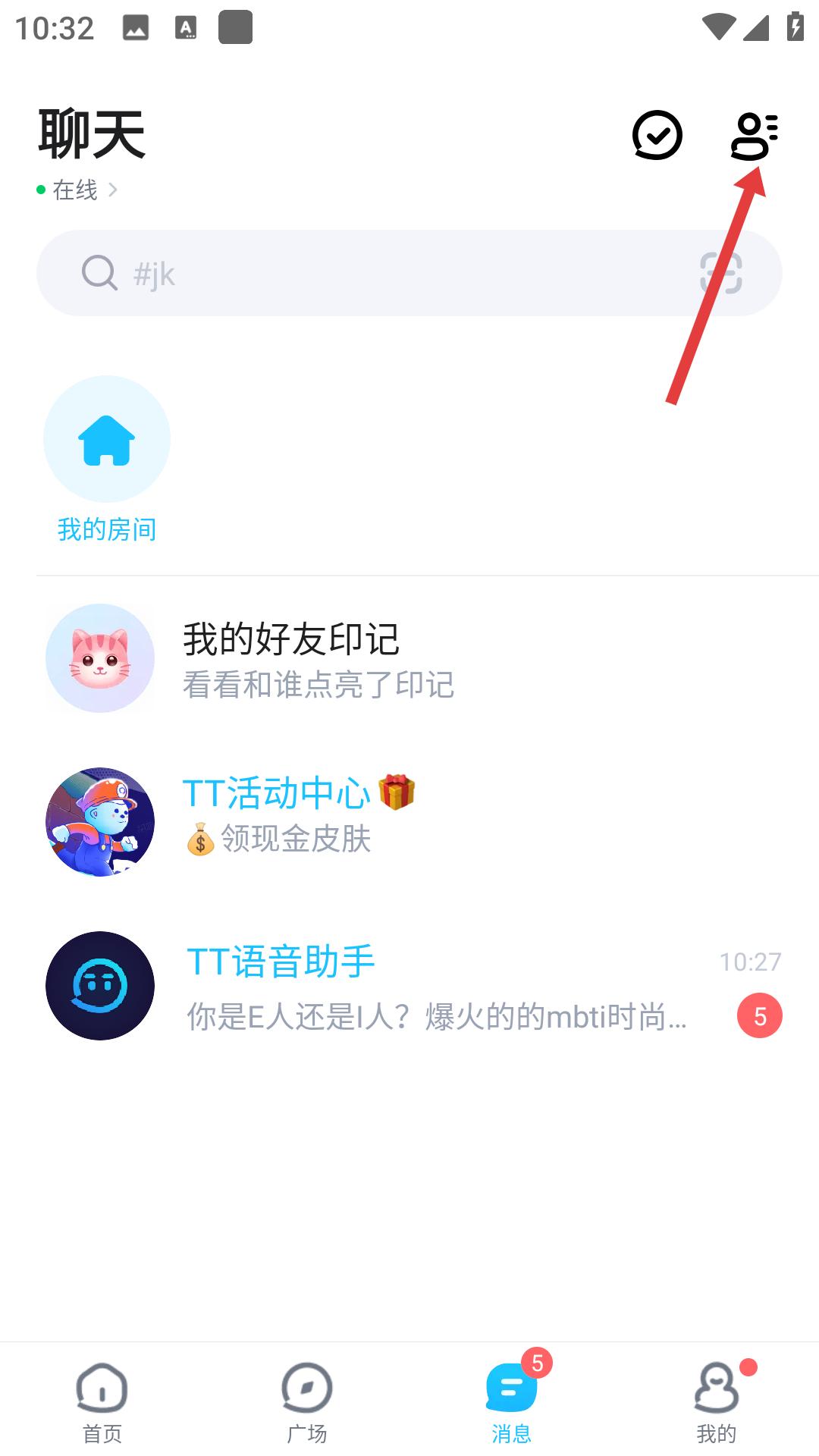
Task: Open the add contacts icon at top right
Action: (756, 136)
